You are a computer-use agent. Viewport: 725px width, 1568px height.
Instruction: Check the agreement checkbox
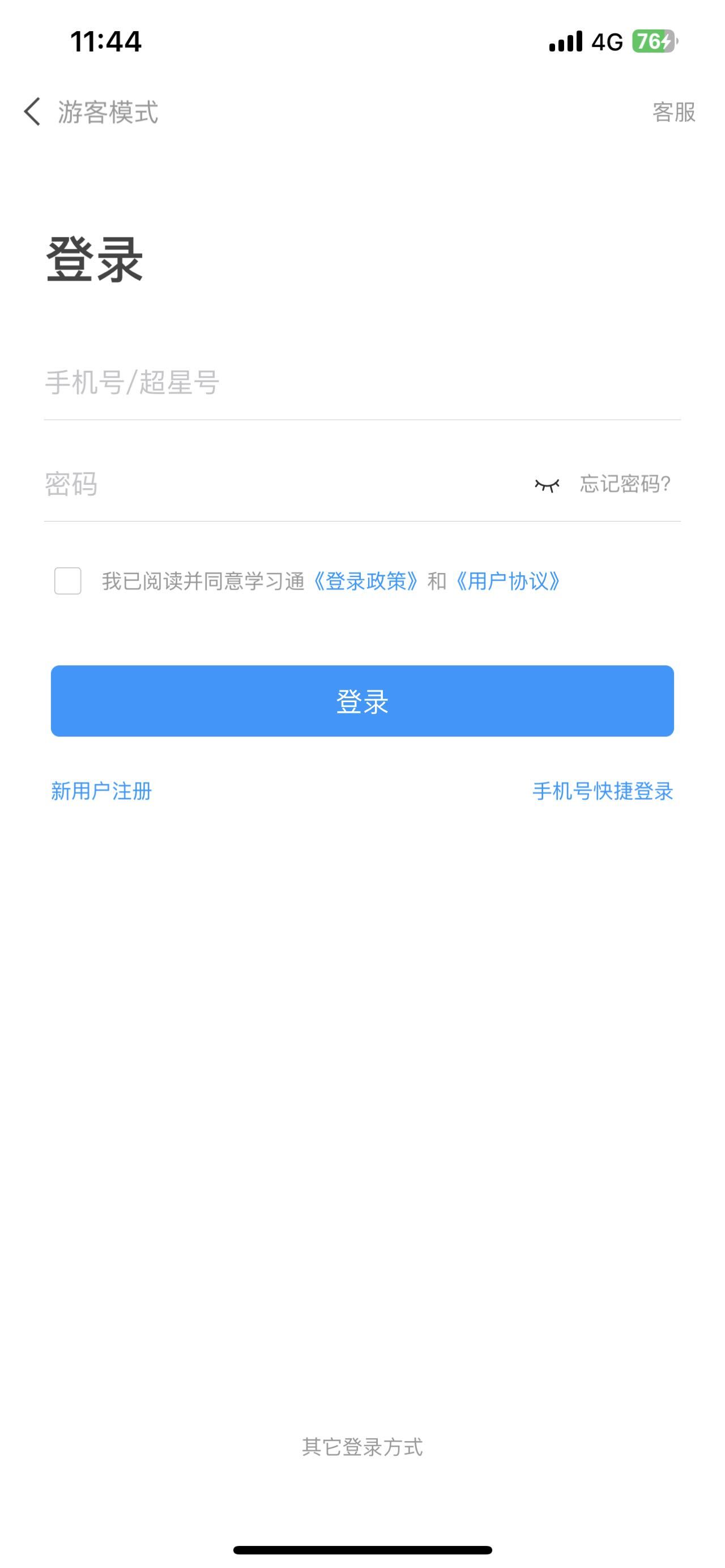click(x=67, y=580)
